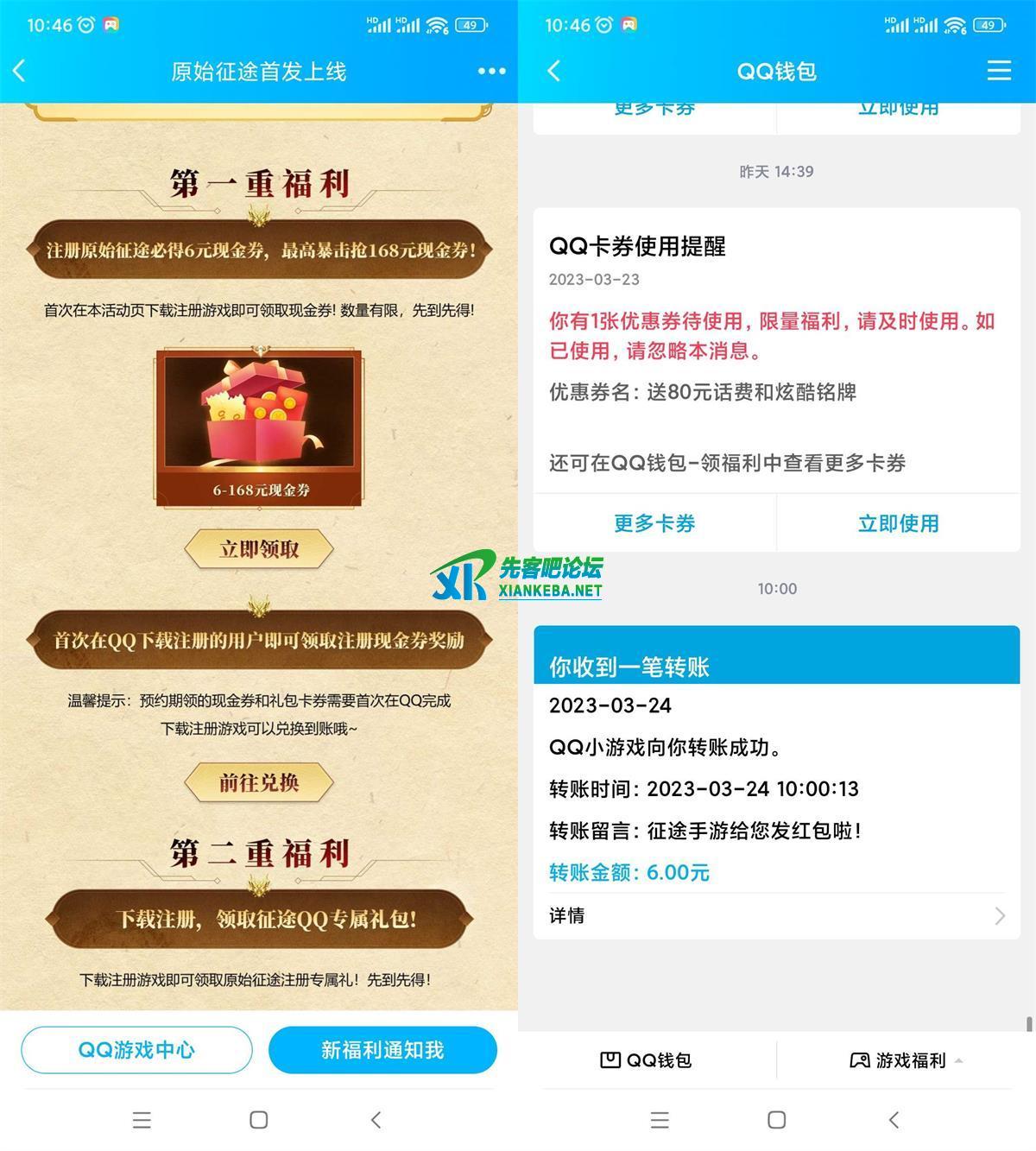Open the three-dot menu on 原始征途首发上线
1036x1151 pixels.
click(491, 71)
